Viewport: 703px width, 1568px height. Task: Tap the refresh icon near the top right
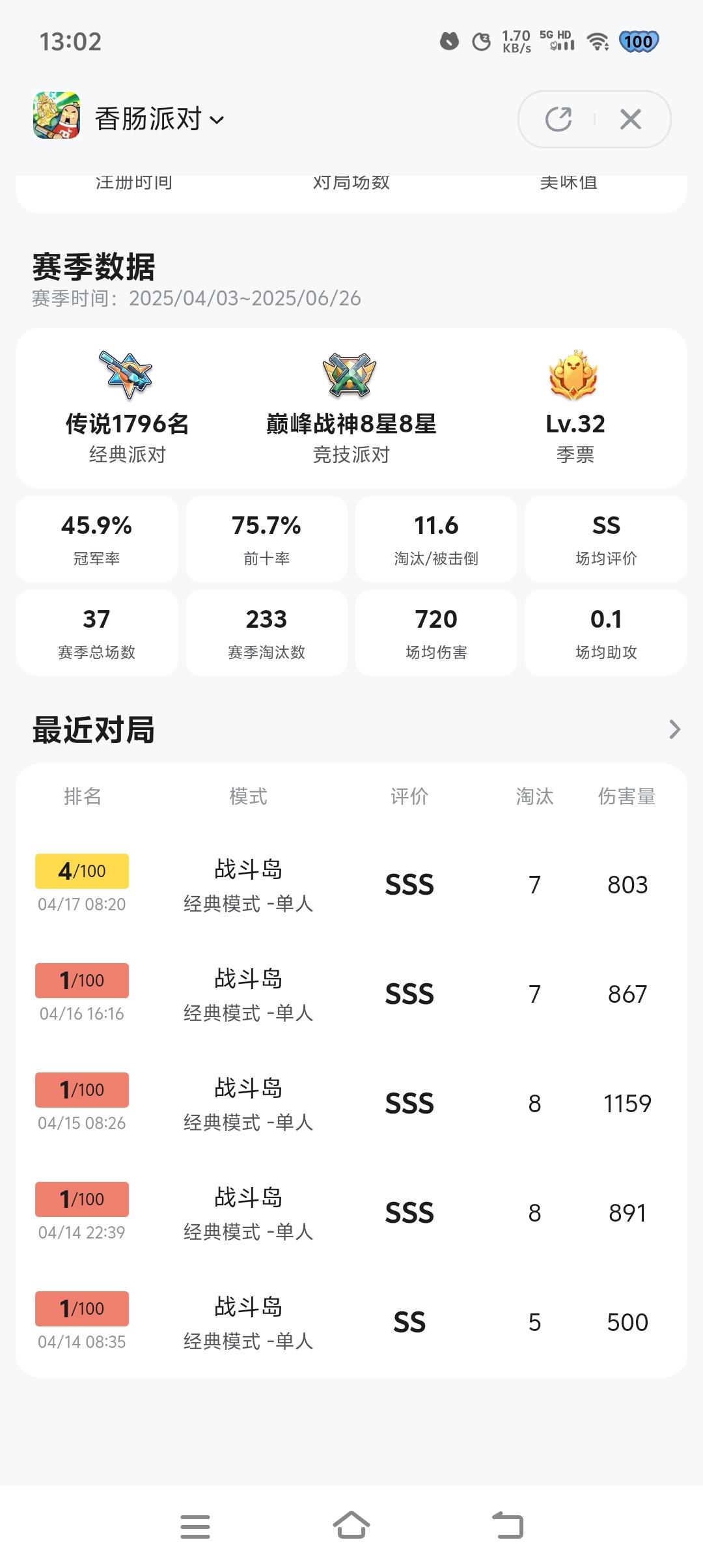(558, 119)
